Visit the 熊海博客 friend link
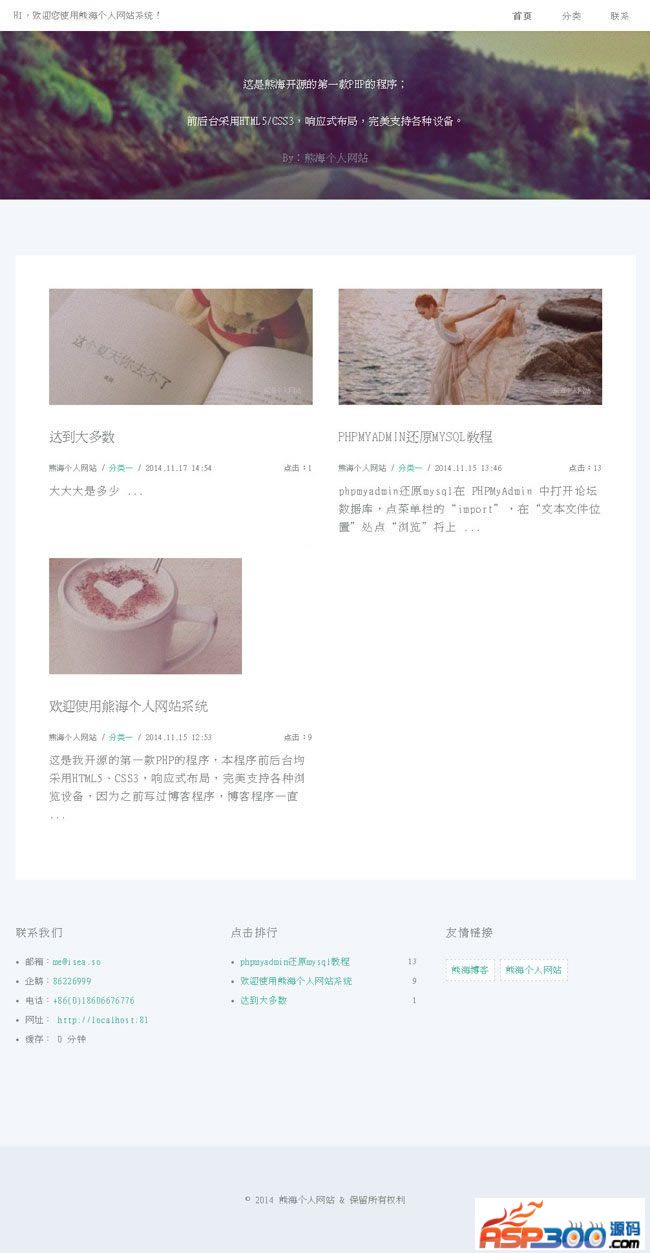The width and height of the screenshot is (650, 1253). pyautogui.click(x=470, y=970)
